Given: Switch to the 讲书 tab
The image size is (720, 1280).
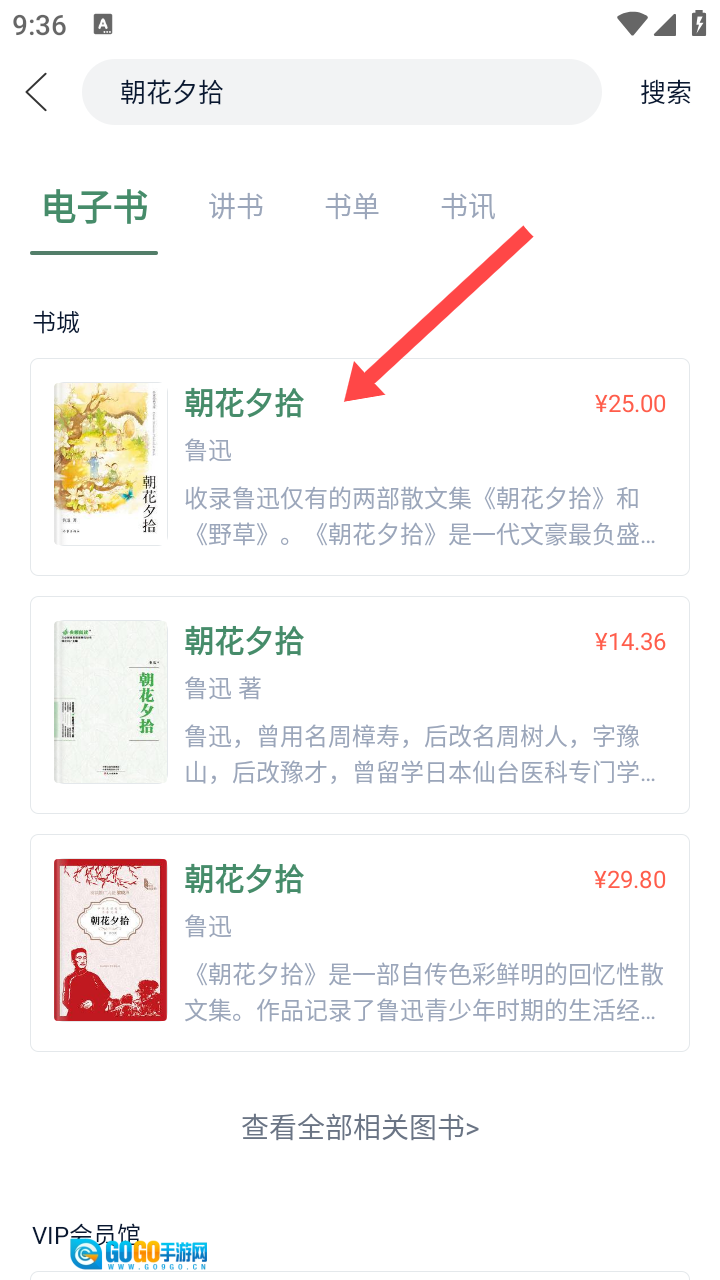Looking at the screenshot, I should [236, 207].
